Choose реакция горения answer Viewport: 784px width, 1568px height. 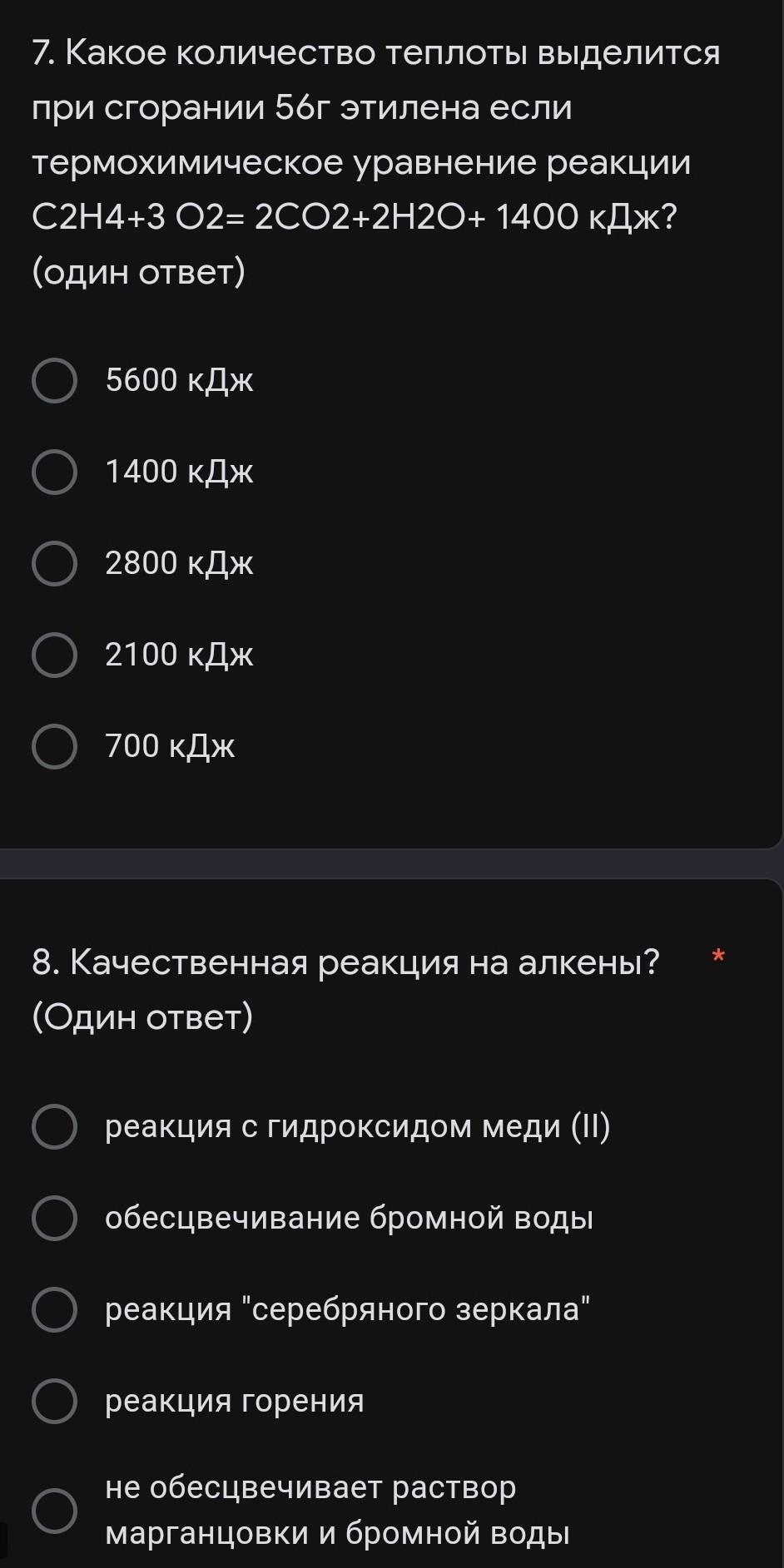(55, 1402)
